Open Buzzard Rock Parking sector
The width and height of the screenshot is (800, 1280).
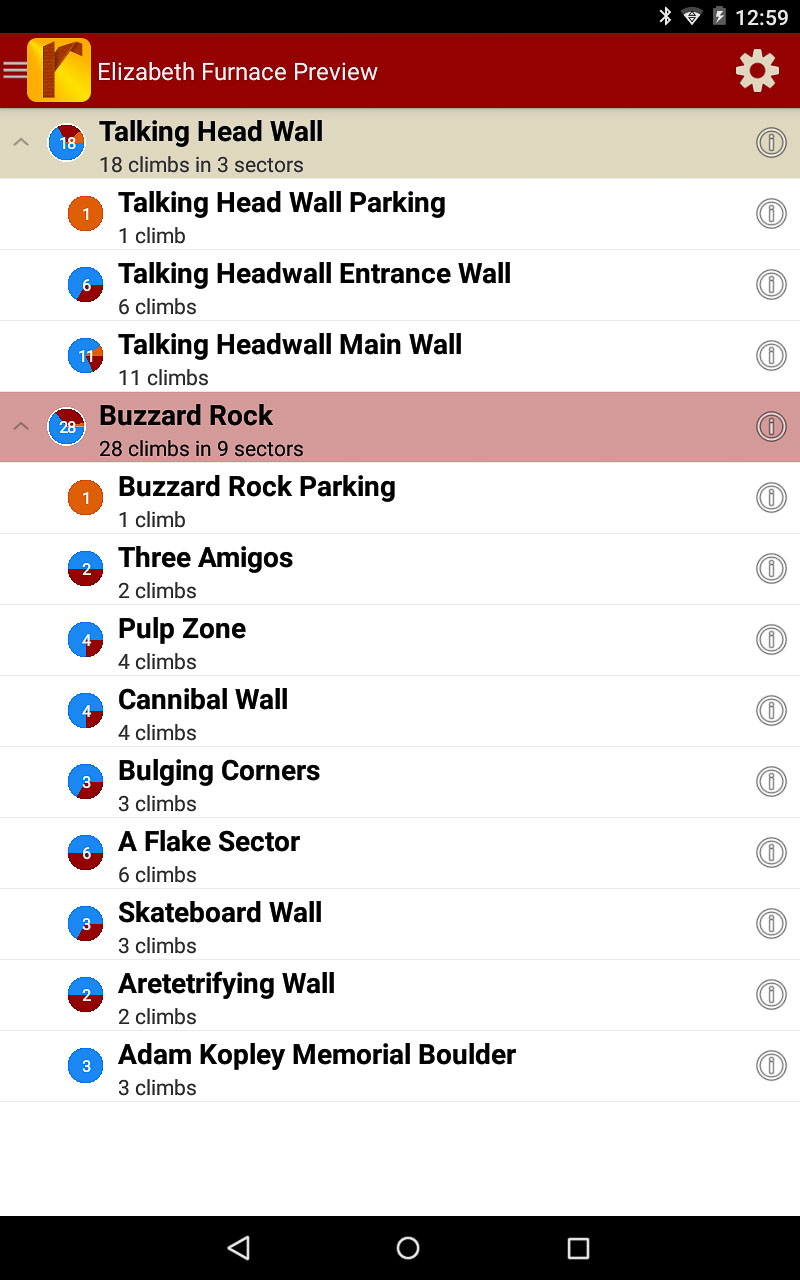(256, 498)
